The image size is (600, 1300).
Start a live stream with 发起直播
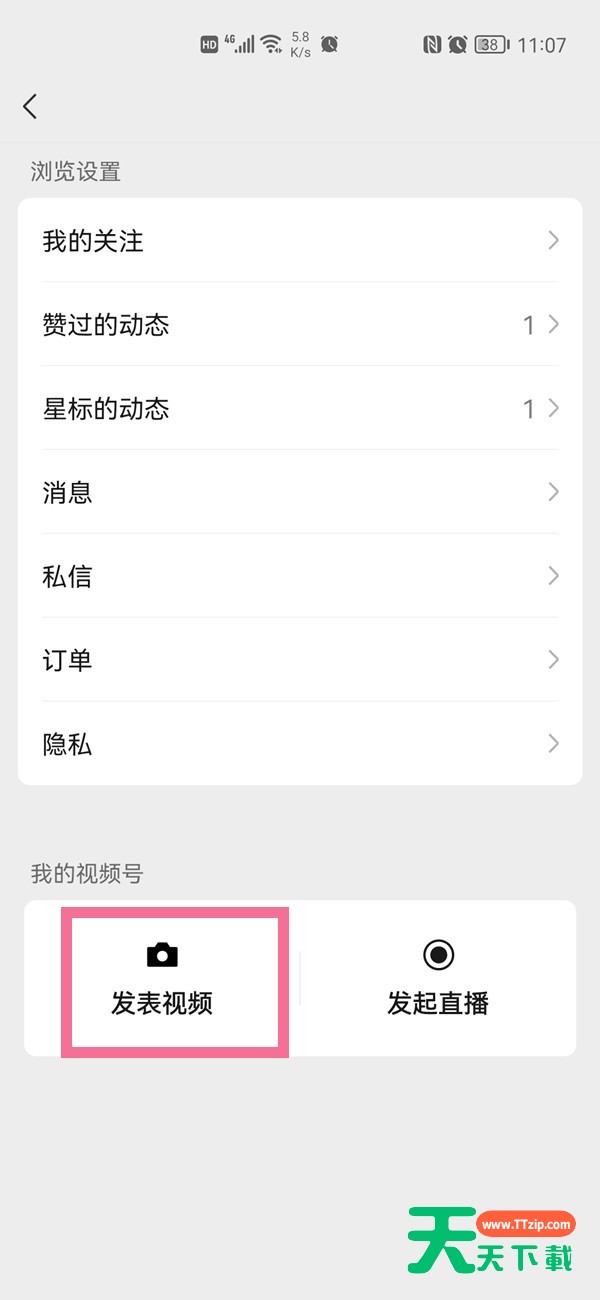[438, 980]
